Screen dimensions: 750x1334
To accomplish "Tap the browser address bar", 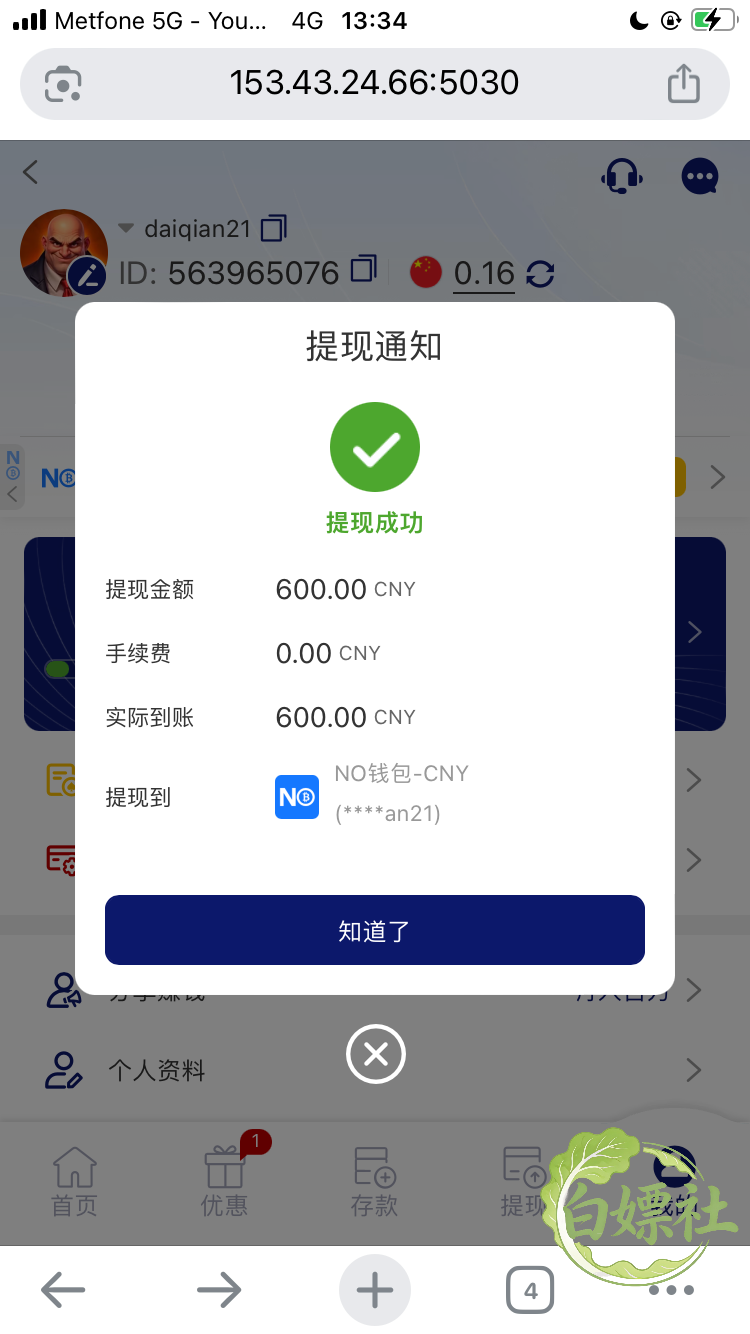I will (x=374, y=83).
